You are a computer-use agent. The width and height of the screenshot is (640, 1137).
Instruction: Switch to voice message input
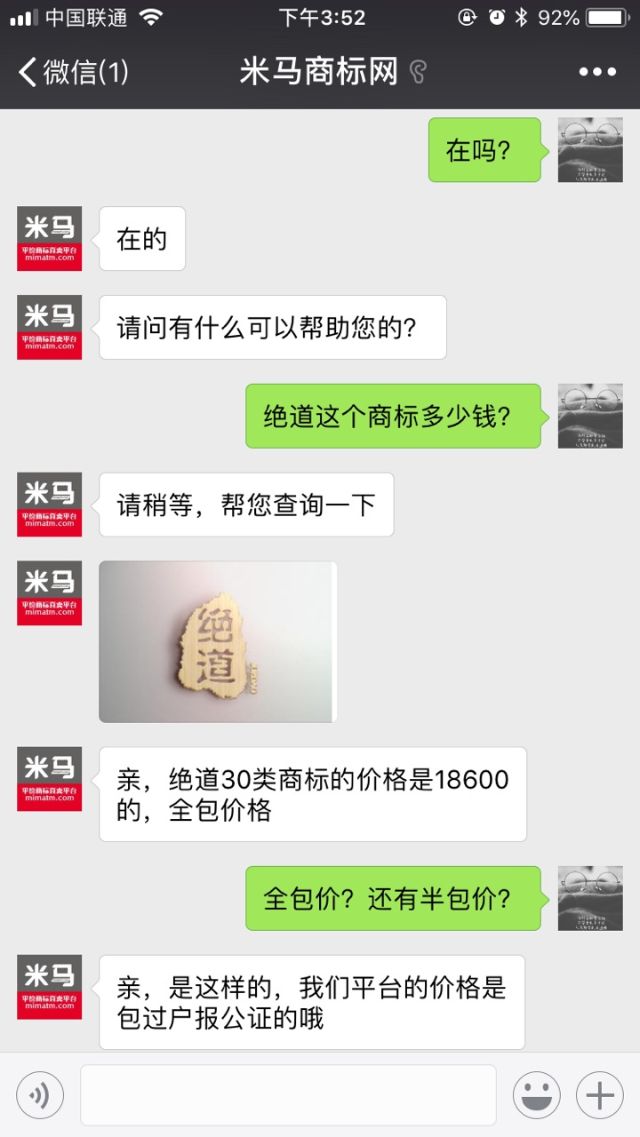click(40, 1096)
